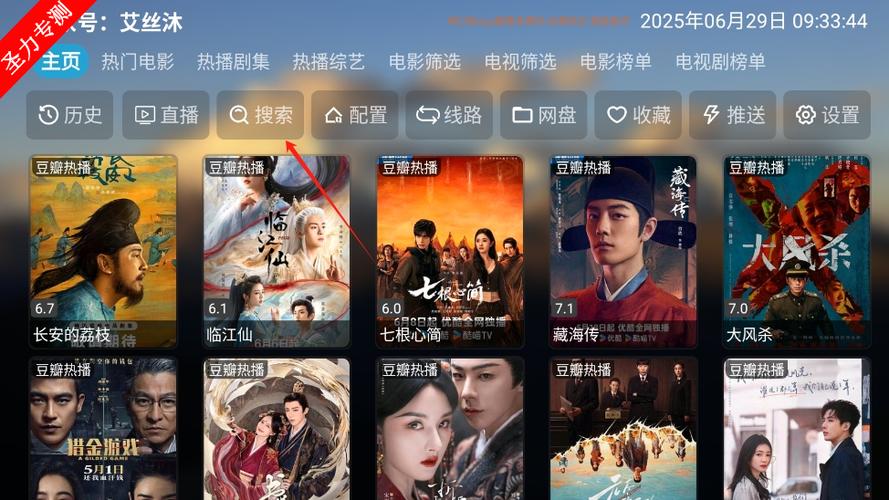Switch to the 热播剧集 tab
The image size is (889, 500).
[233, 62]
